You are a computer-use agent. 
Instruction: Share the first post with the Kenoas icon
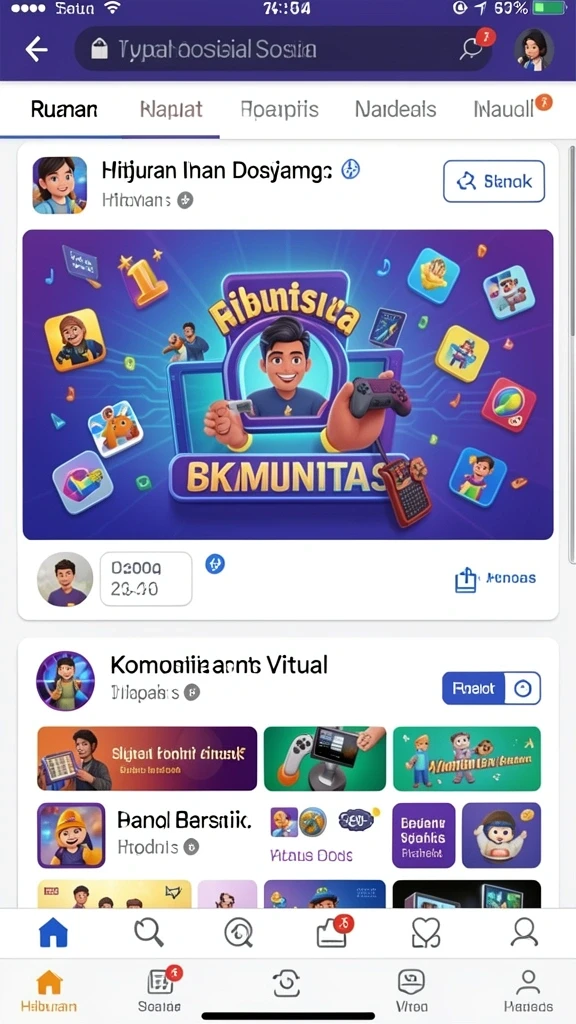[495, 579]
